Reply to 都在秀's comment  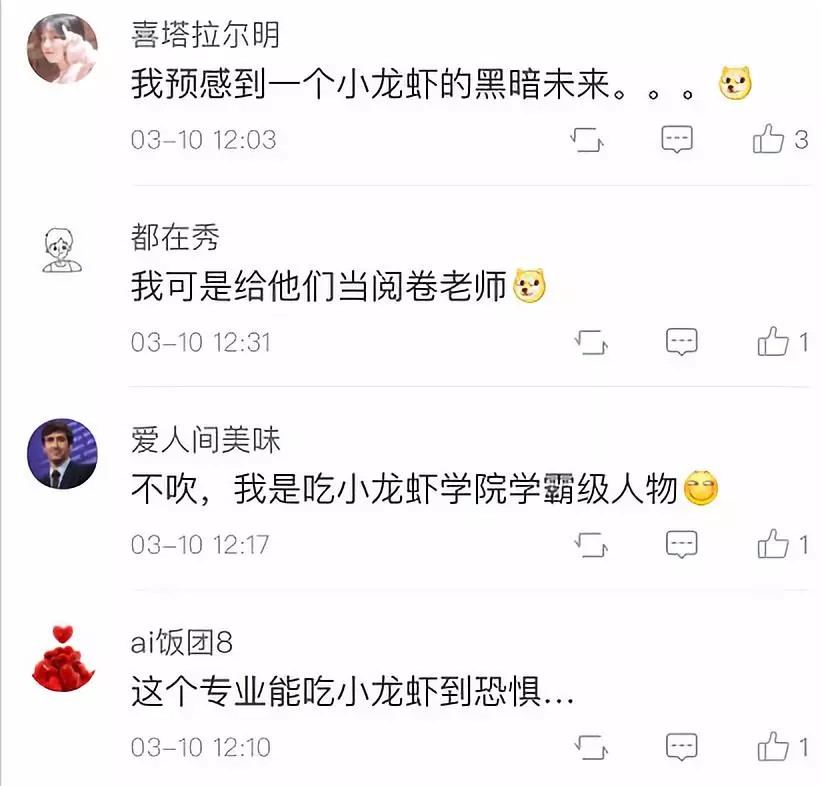coord(681,342)
